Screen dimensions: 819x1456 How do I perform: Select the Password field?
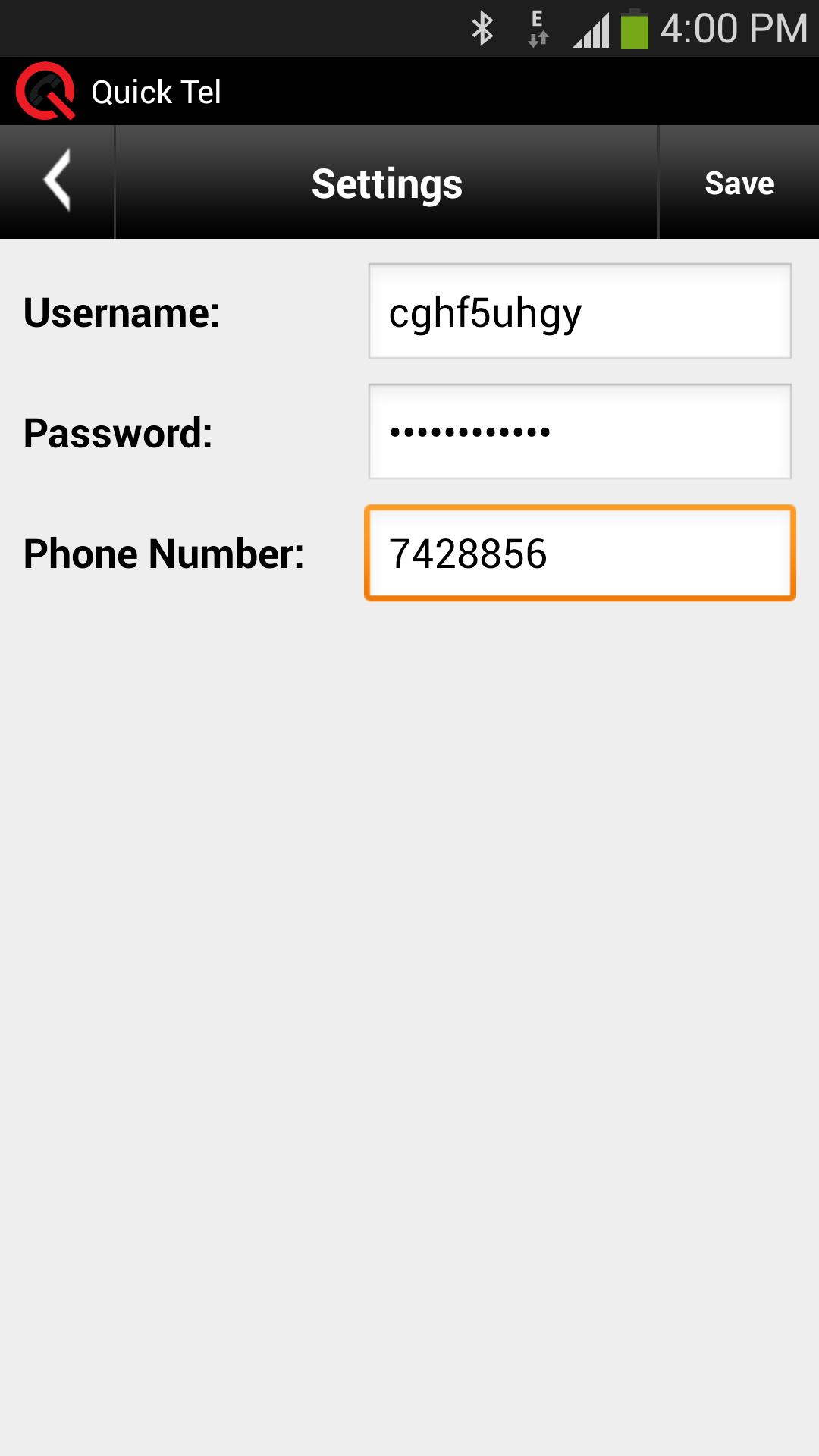click(x=579, y=432)
